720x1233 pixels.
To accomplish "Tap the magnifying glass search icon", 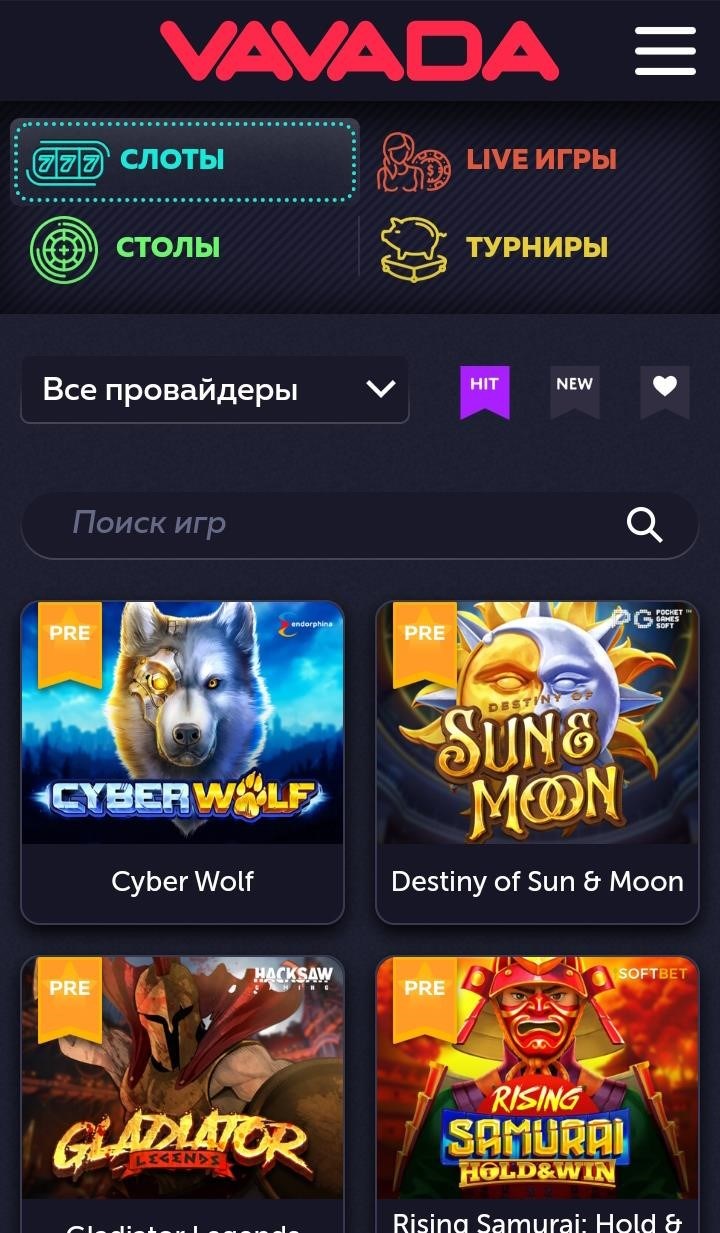I will click(x=644, y=524).
